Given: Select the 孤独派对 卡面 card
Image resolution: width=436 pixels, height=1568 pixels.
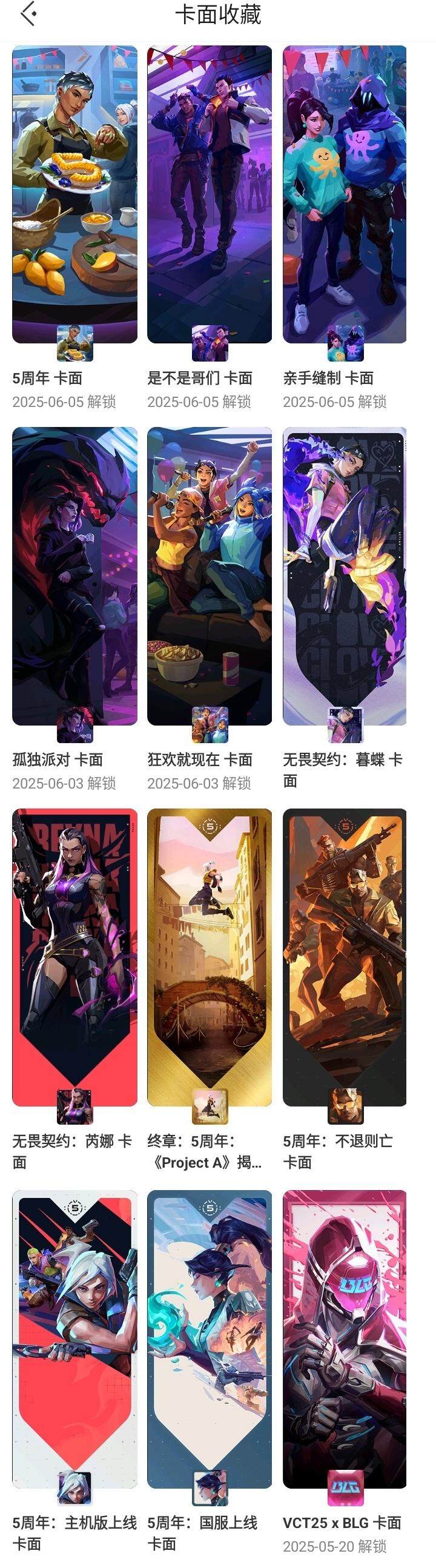Looking at the screenshot, I should (74, 576).
